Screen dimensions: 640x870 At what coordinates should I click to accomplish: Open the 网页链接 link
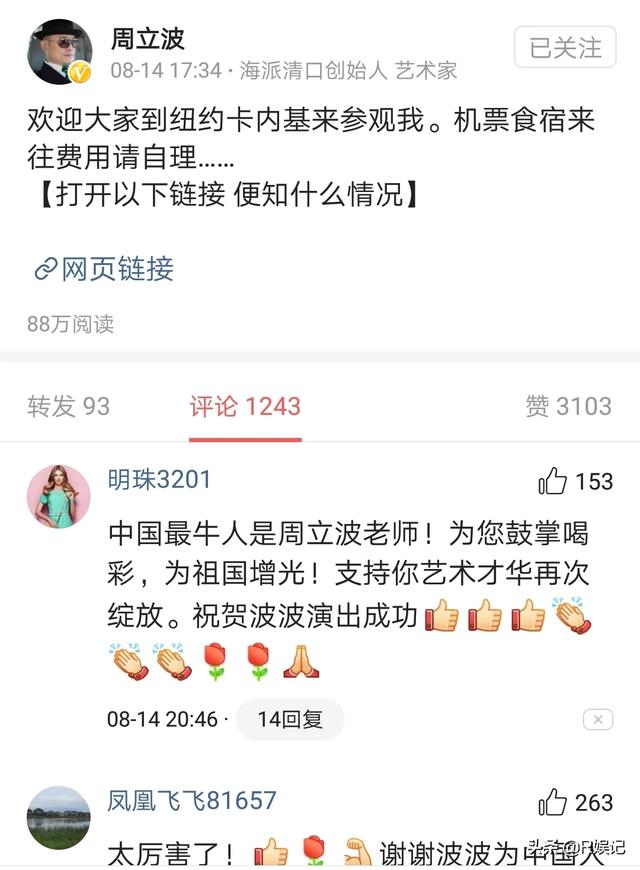tap(104, 268)
